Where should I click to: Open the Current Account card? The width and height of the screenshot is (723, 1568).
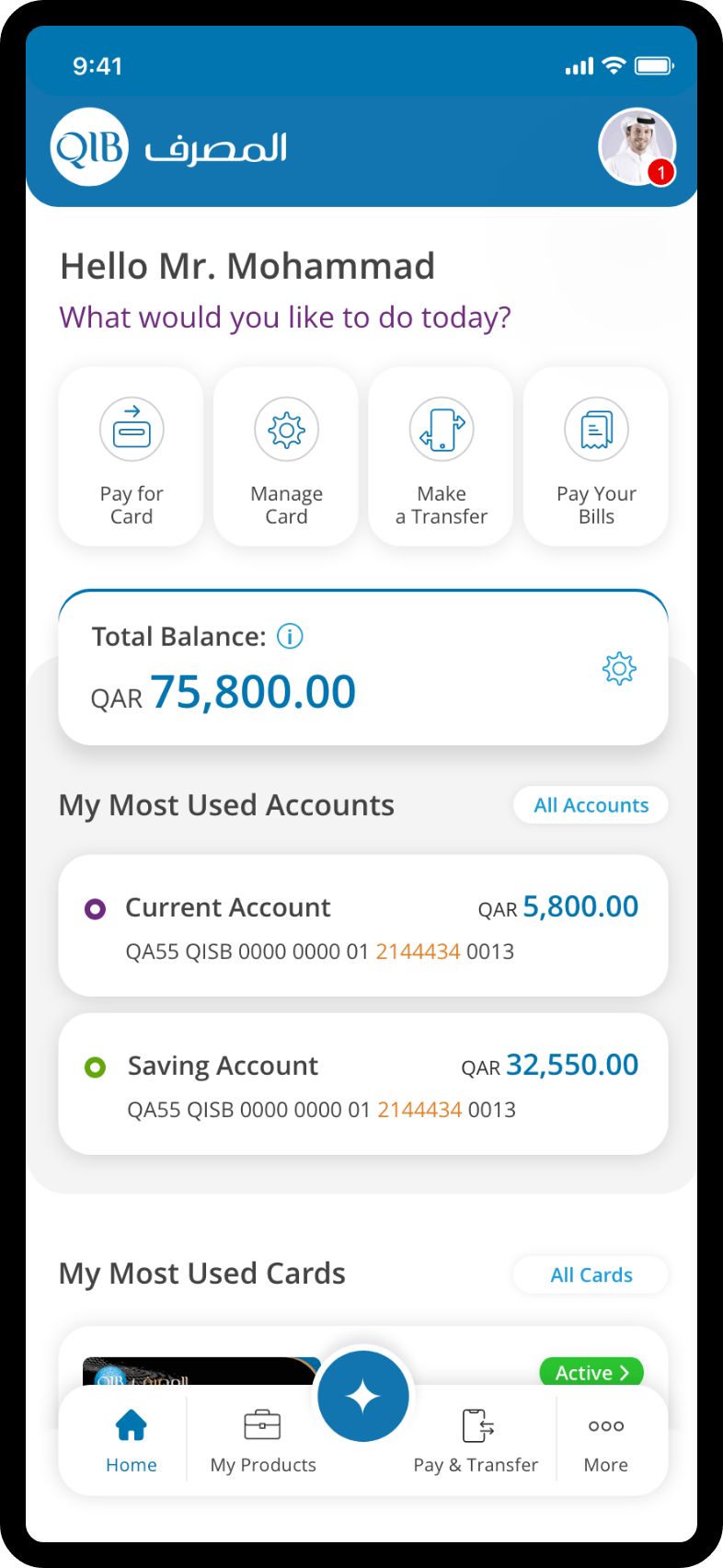[363, 926]
